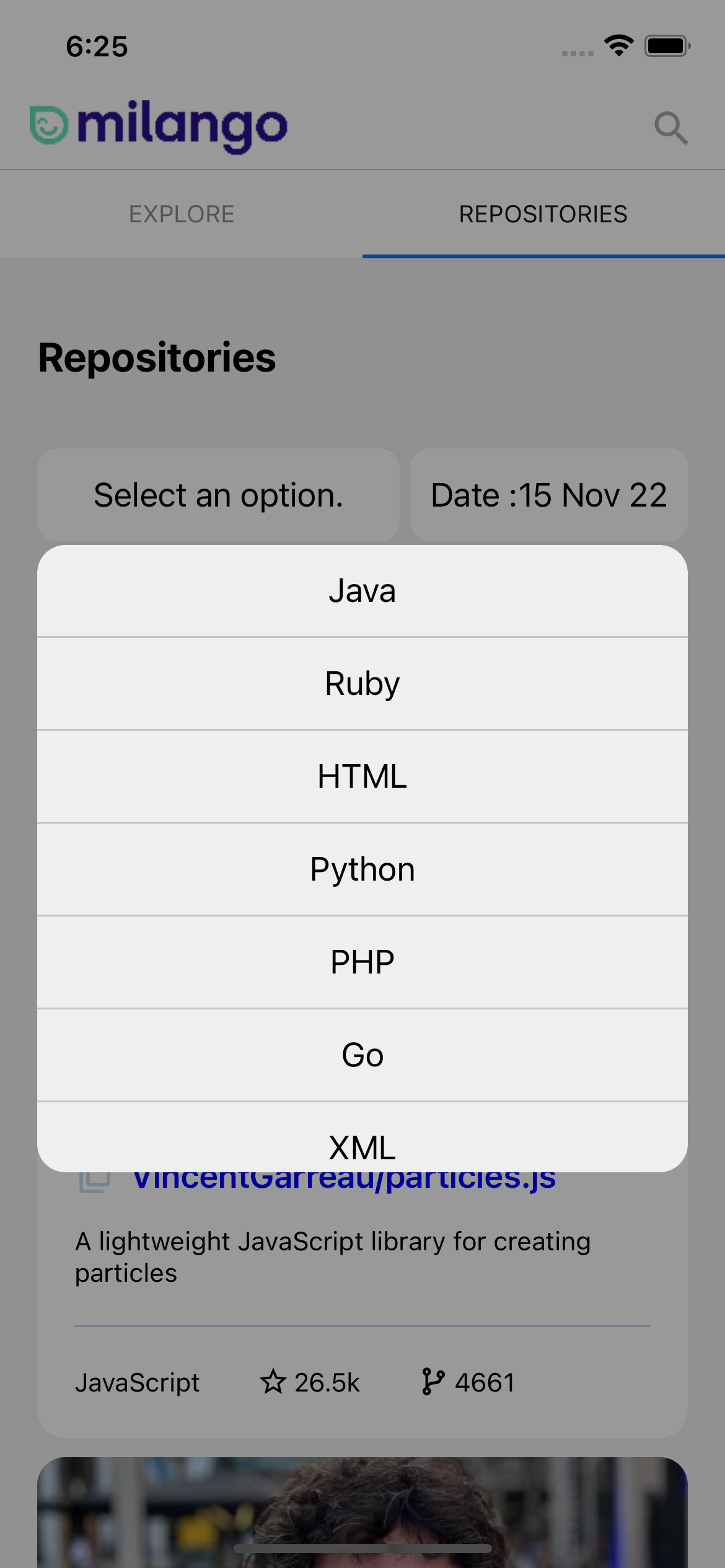This screenshot has height=1568, width=725.
Task: Switch to the EXPLORE tab
Action: coord(181,214)
